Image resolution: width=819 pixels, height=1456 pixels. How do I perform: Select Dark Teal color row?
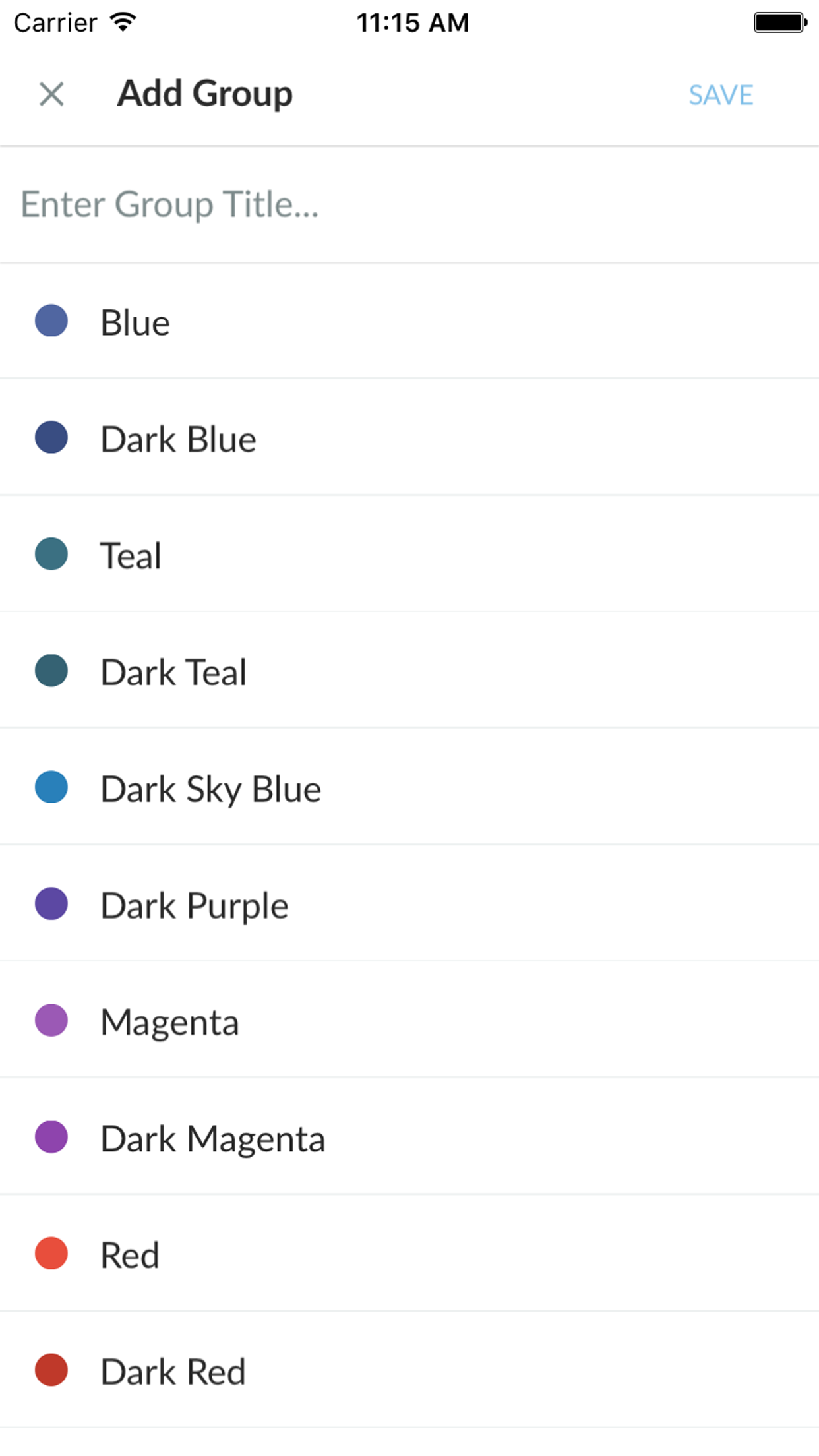click(x=409, y=671)
